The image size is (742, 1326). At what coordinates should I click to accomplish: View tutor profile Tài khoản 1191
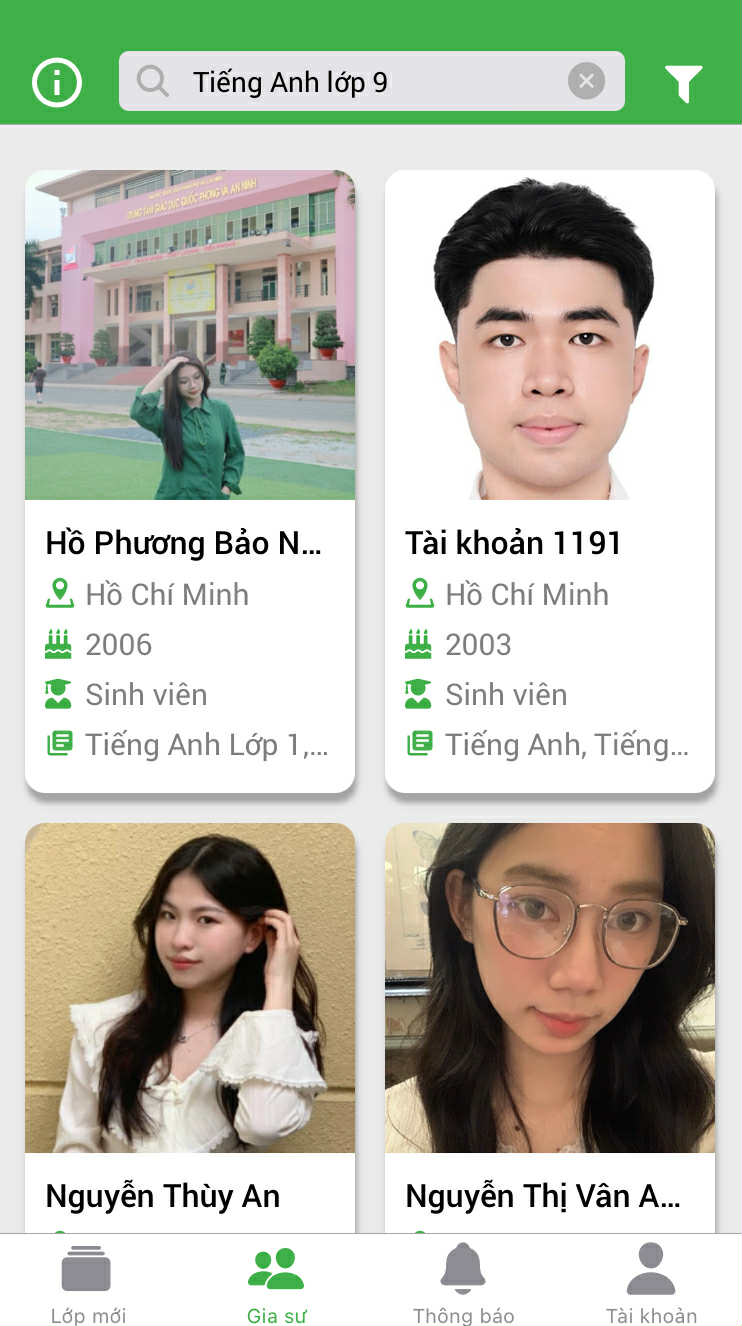pyautogui.click(x=550, y=480)
